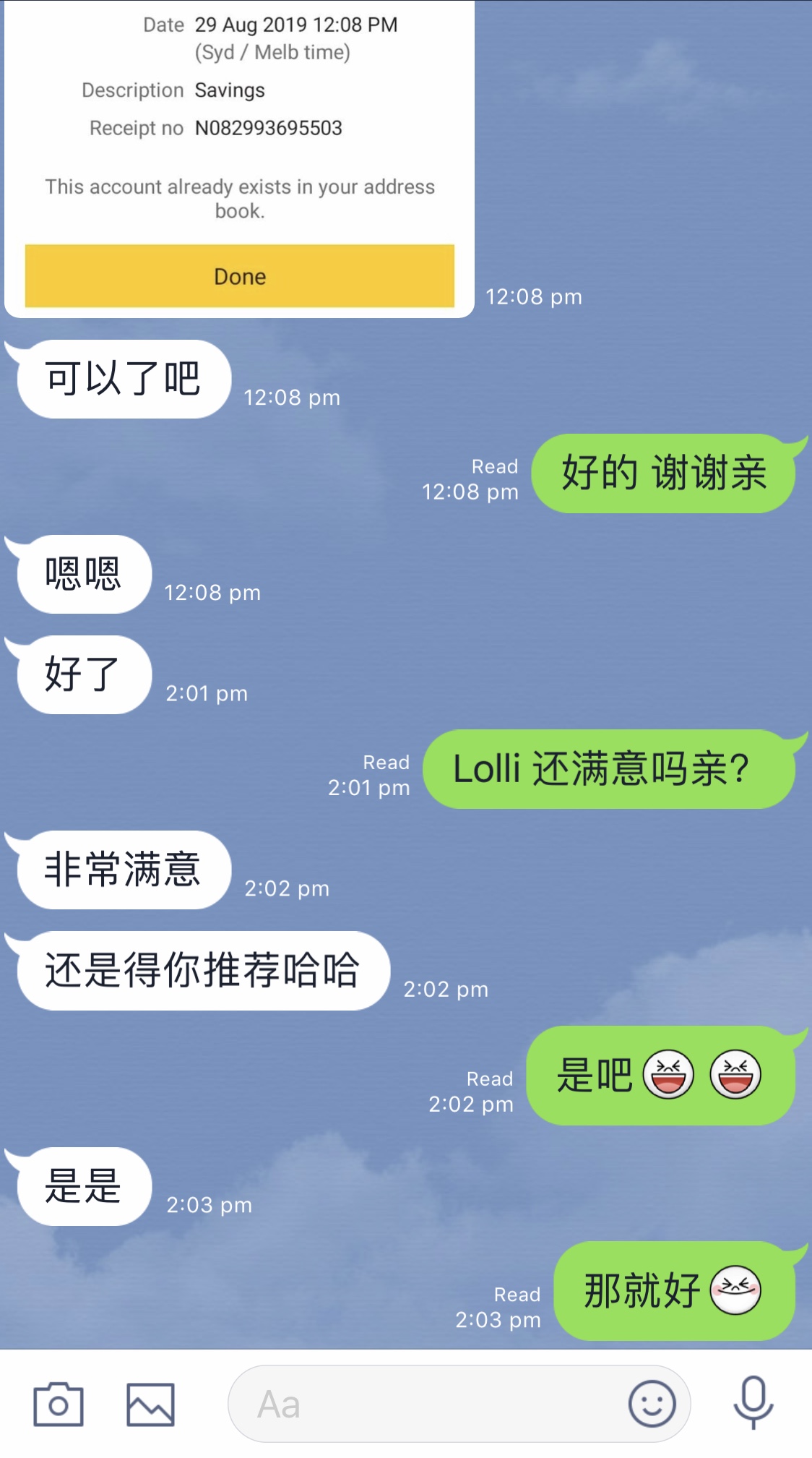
Task: Open the emoji and sticker picker
Action: tap(652, 1404)
